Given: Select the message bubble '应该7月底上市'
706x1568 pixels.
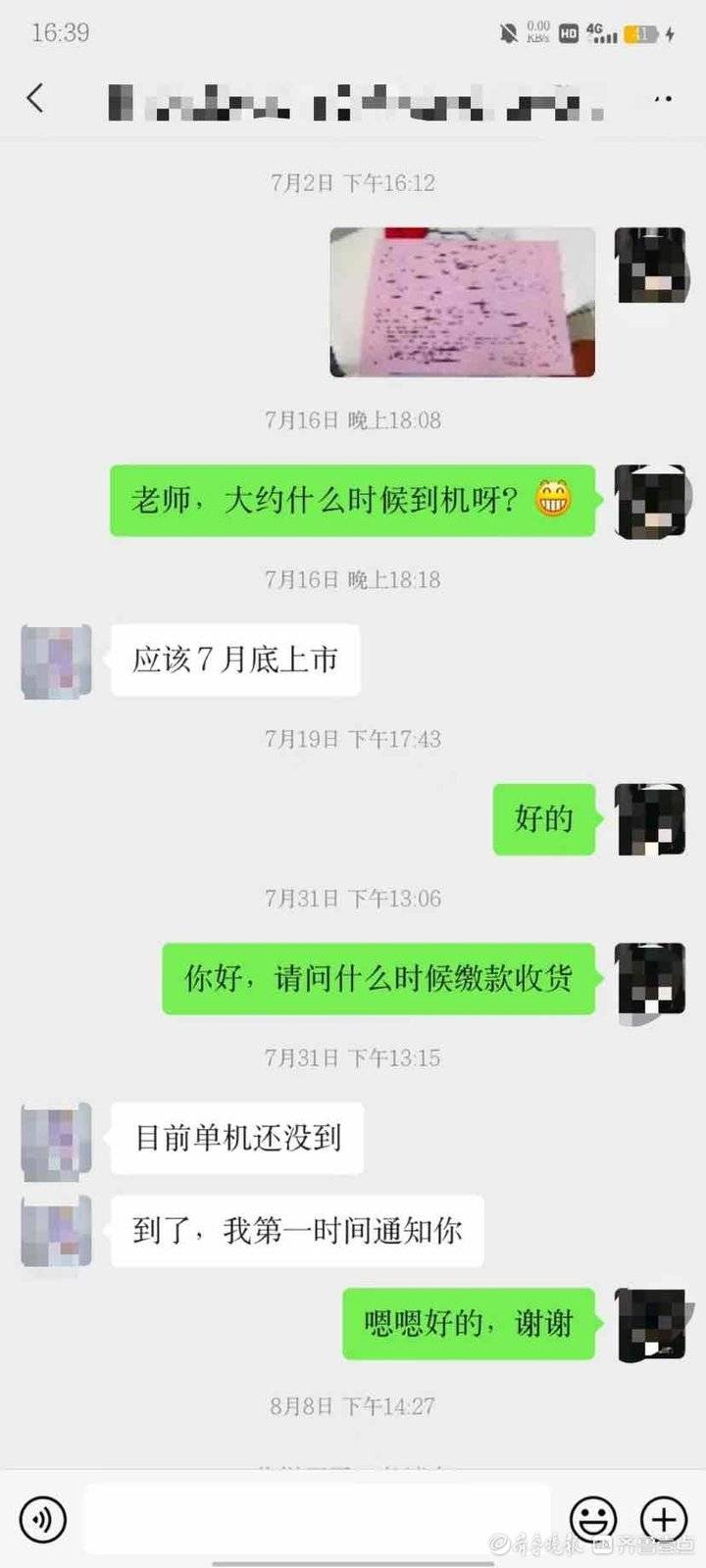Looking at the screenshot, I should pos(234,661).
